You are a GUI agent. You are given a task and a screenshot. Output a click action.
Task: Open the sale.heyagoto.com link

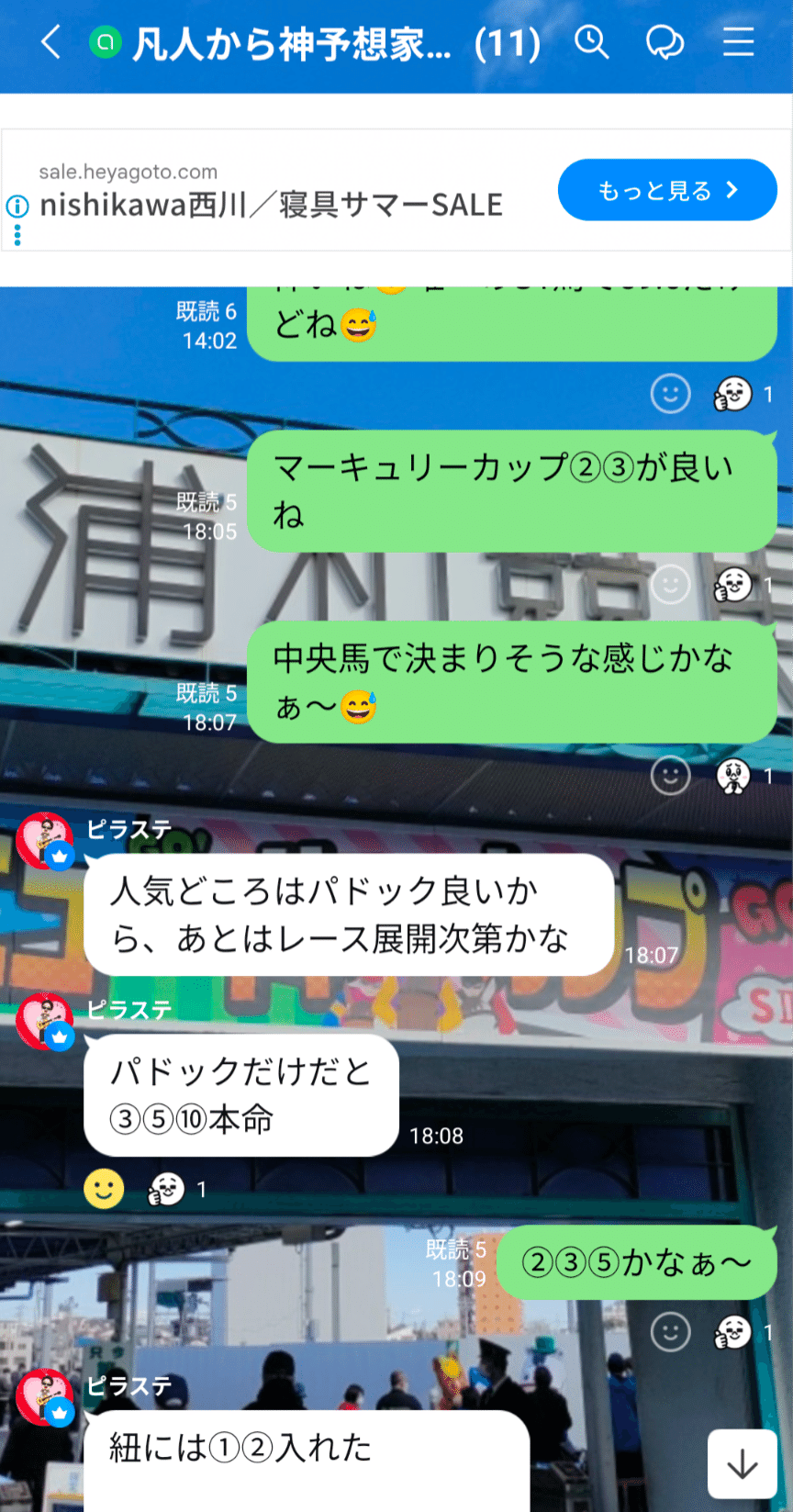(127, 172)
